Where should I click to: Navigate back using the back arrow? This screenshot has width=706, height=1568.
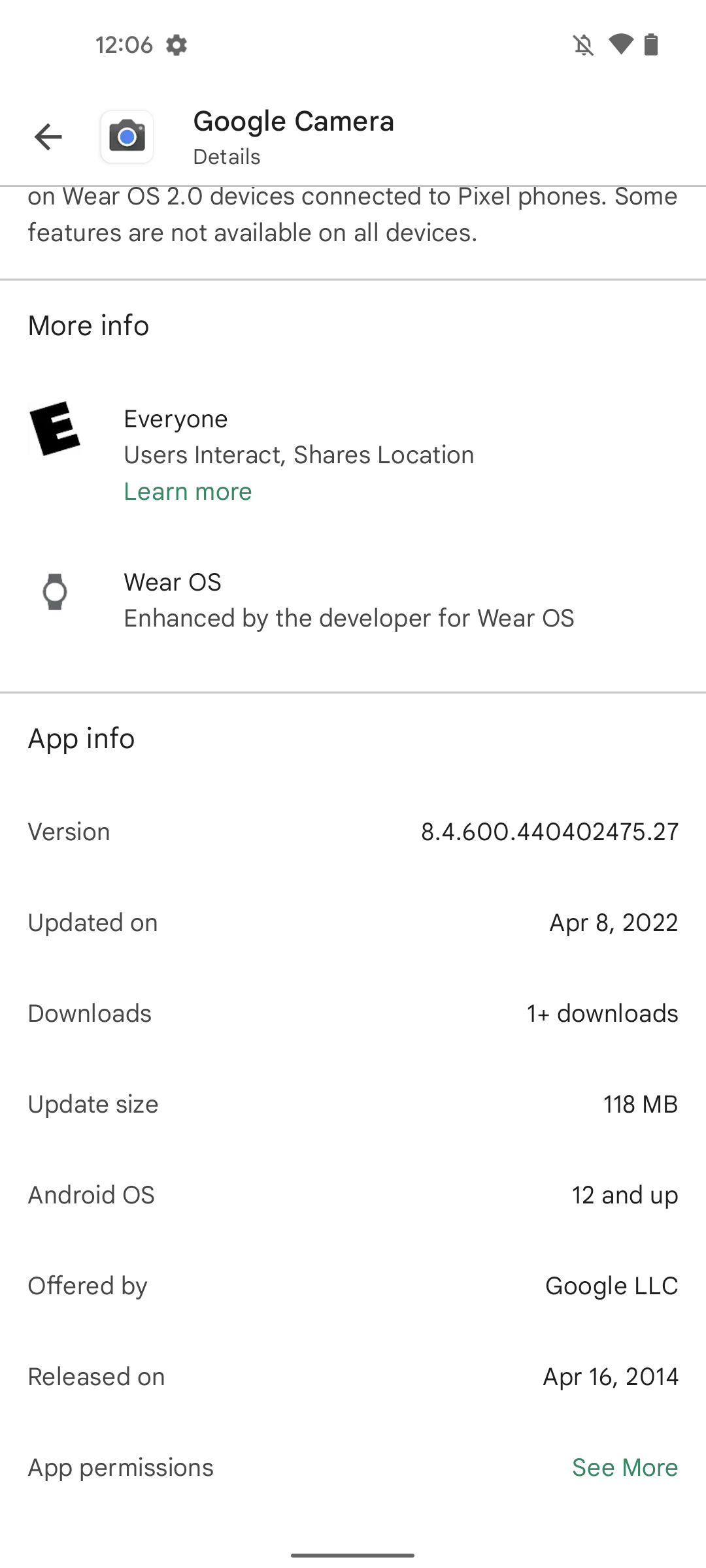pyautogui.click(x=48, y=137)
